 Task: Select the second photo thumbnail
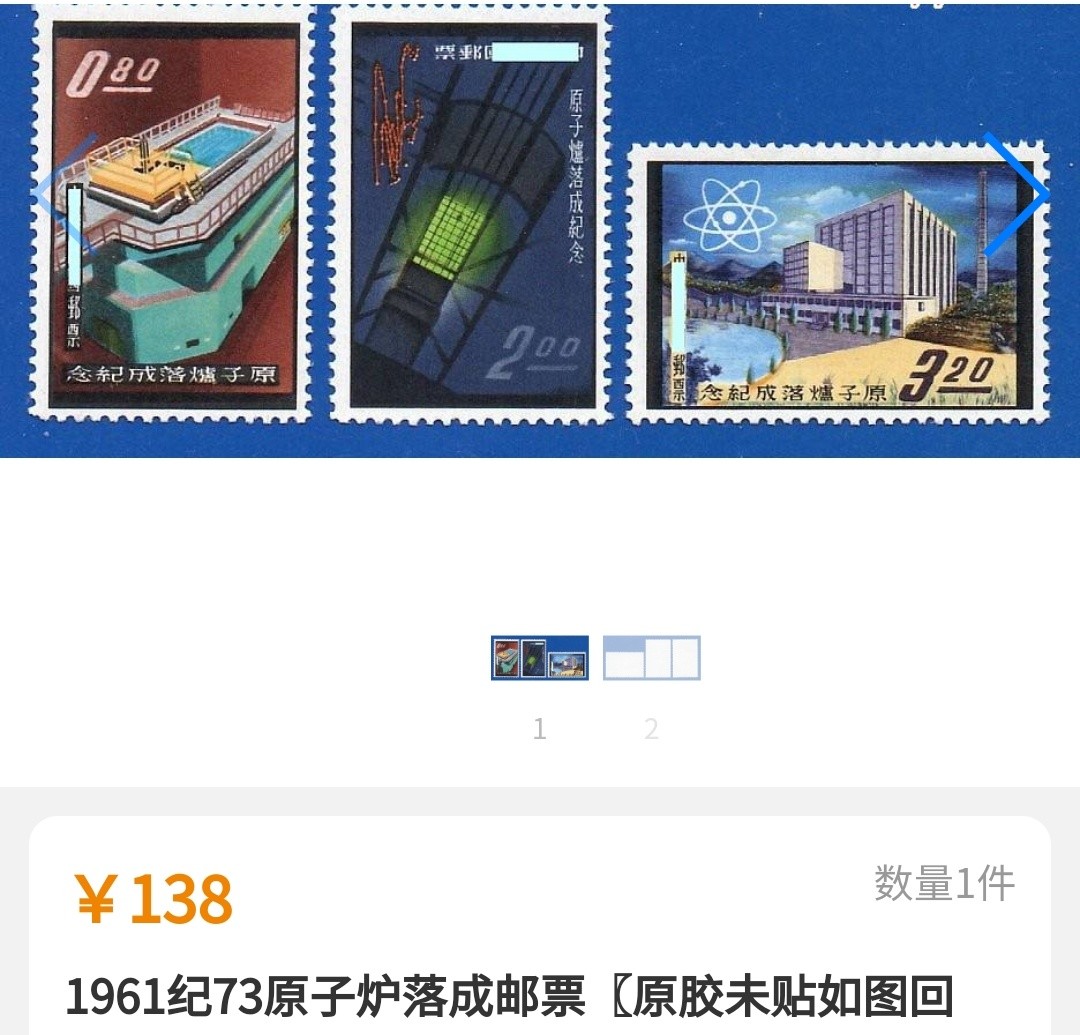651,658
